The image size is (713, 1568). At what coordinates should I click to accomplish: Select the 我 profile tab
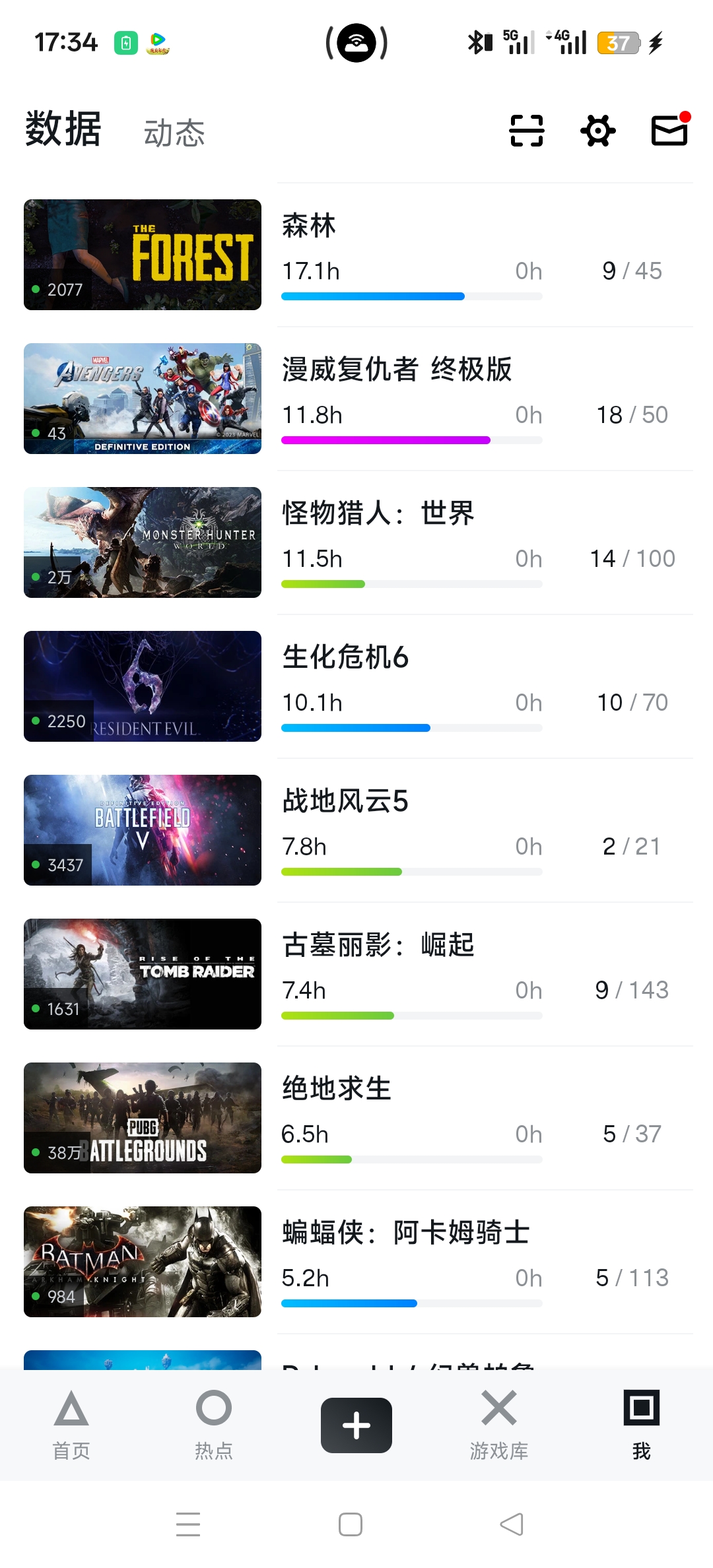(x=642, y=1425)
